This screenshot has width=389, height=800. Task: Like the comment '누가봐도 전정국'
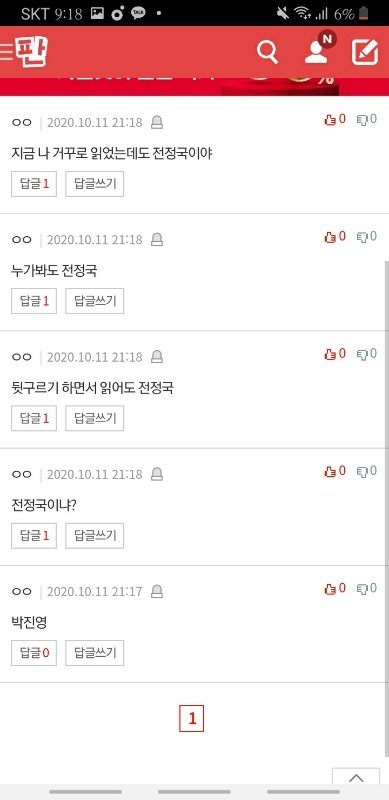click(x=335, y=236)
